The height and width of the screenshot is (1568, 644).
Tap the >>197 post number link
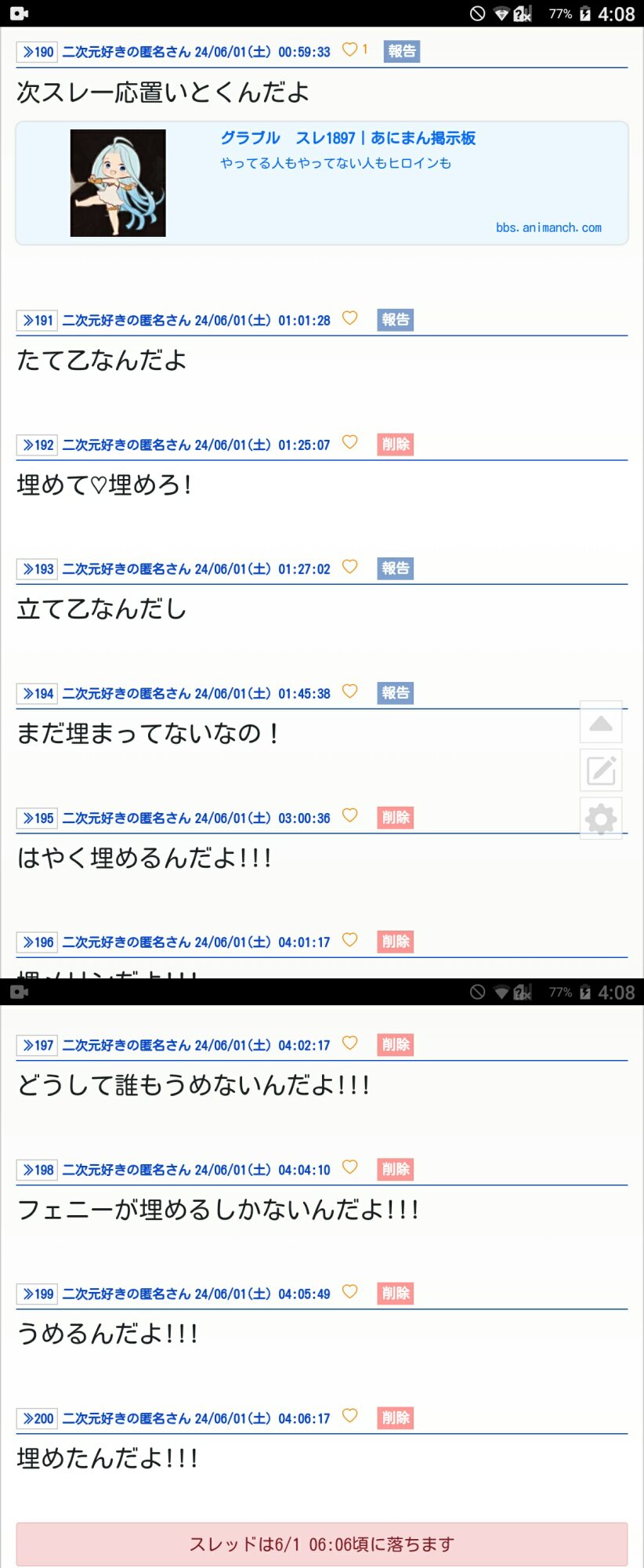click(x=37, y=1045)
